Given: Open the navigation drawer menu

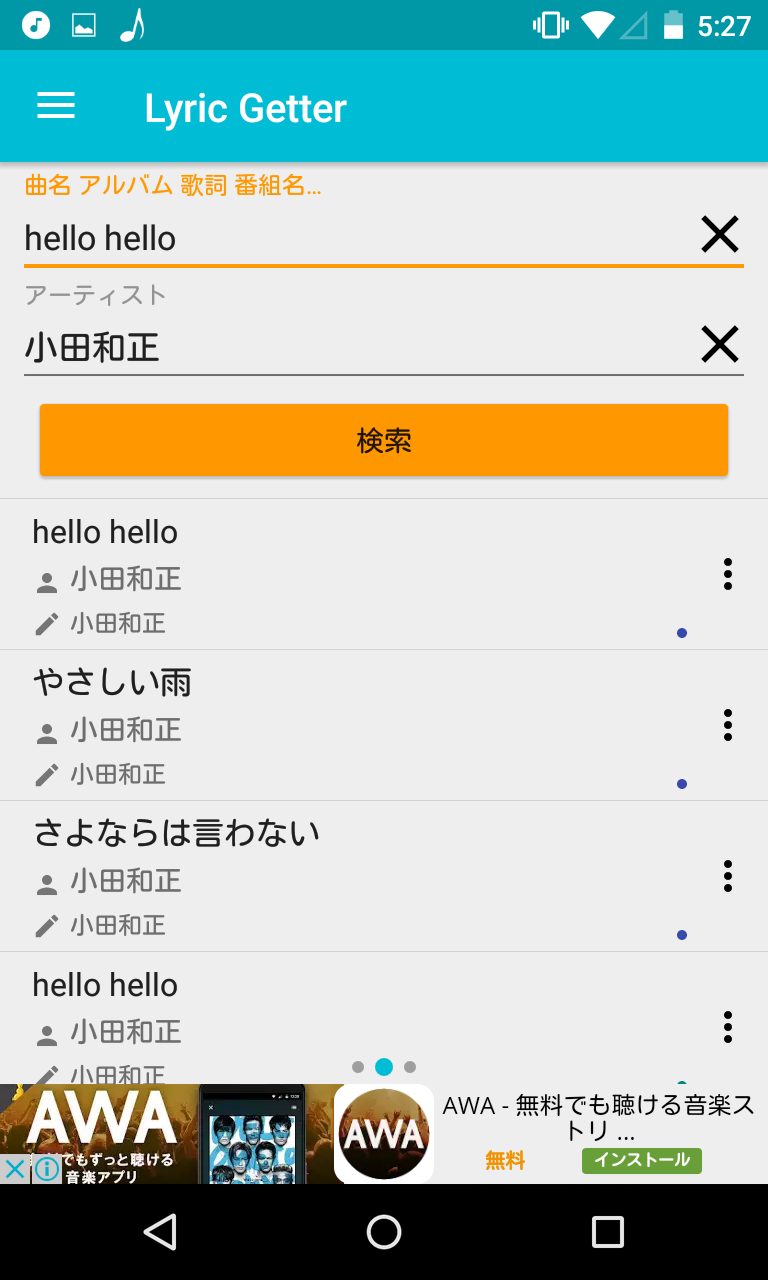Looking at the screenshot, I should pos(56,105).
